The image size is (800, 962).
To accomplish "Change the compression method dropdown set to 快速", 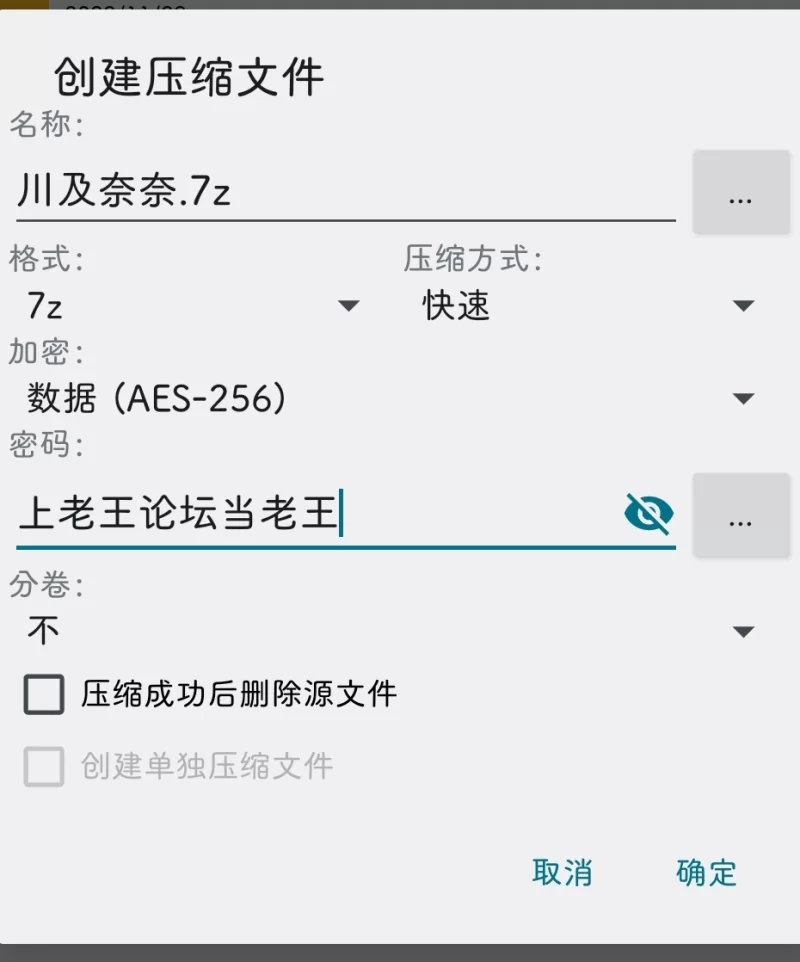I will tap(585, 306).
